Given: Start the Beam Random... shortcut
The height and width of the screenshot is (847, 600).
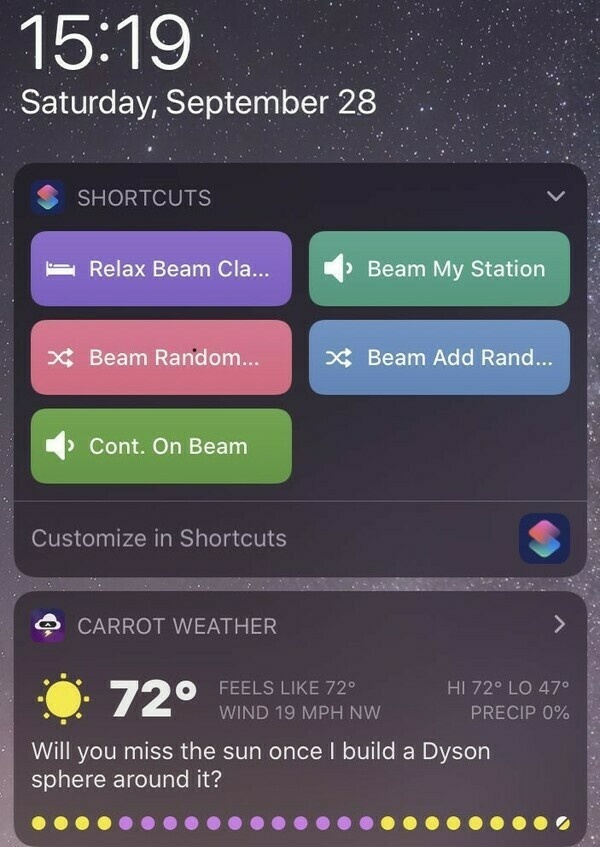Looking at the screenshot, I should click(161, 358).
